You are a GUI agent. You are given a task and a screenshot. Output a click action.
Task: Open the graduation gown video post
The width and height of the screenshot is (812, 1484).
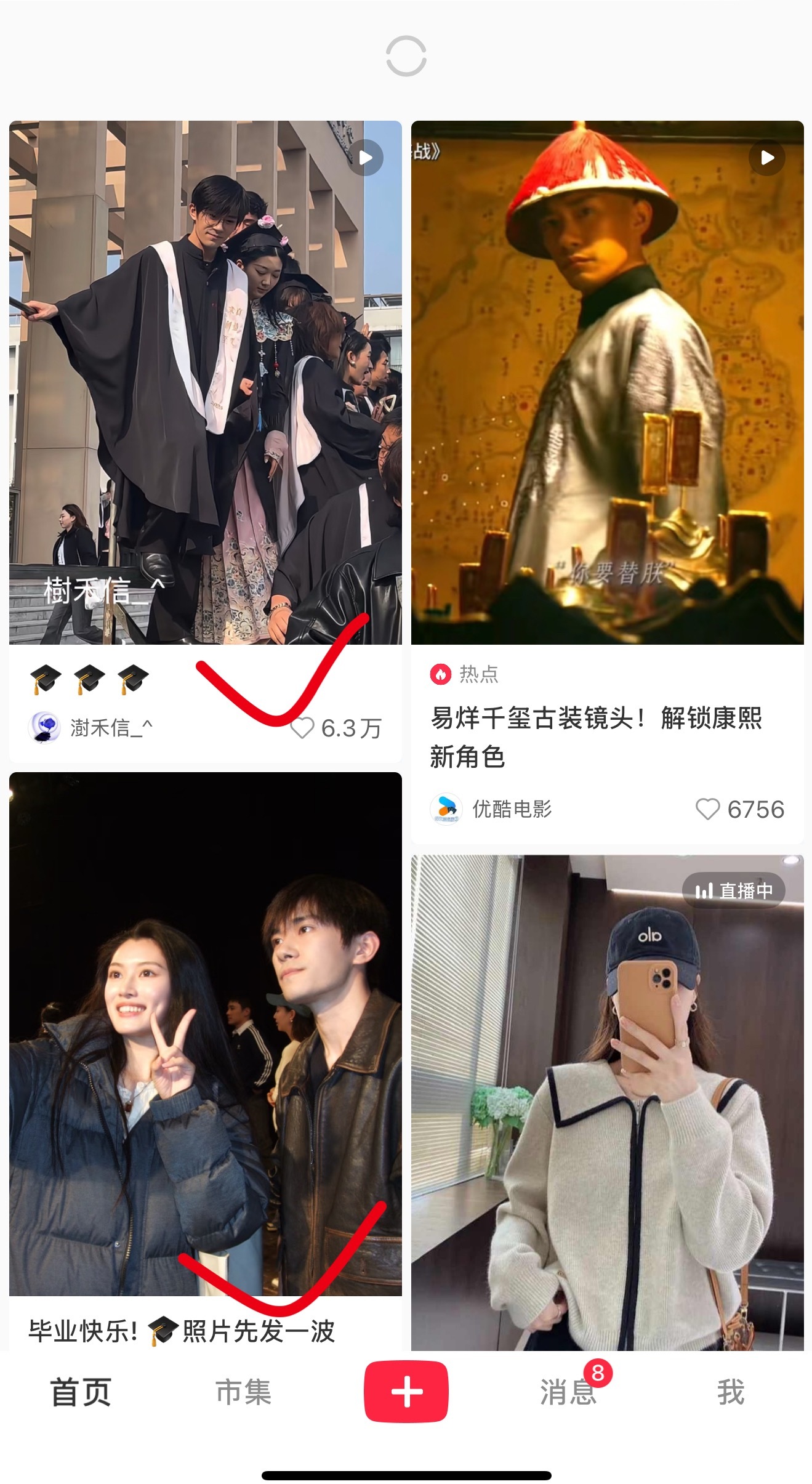coord(205,382)
